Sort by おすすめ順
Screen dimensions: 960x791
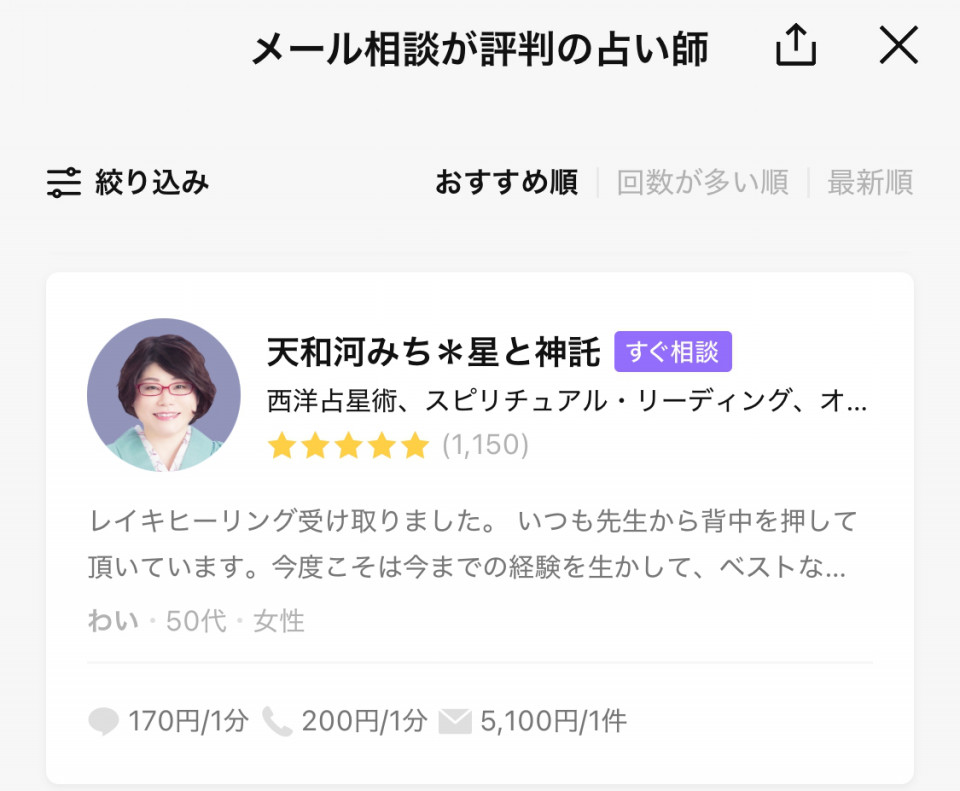pyautogui.click(x=506, y=183)
